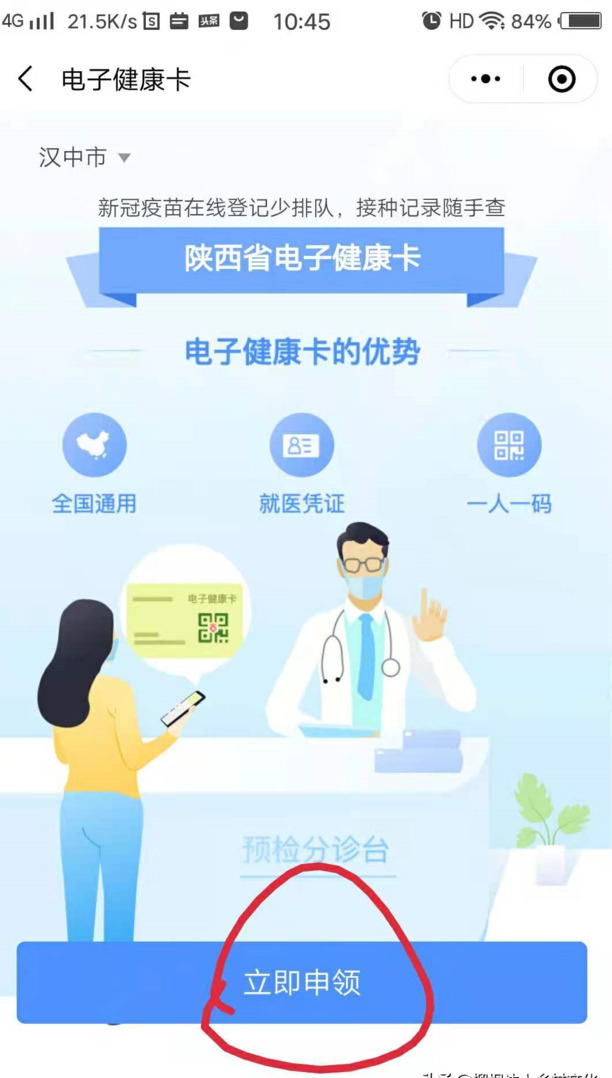Go back from 电子健康卡 page
612x1078 pixels.
(26, 79)
